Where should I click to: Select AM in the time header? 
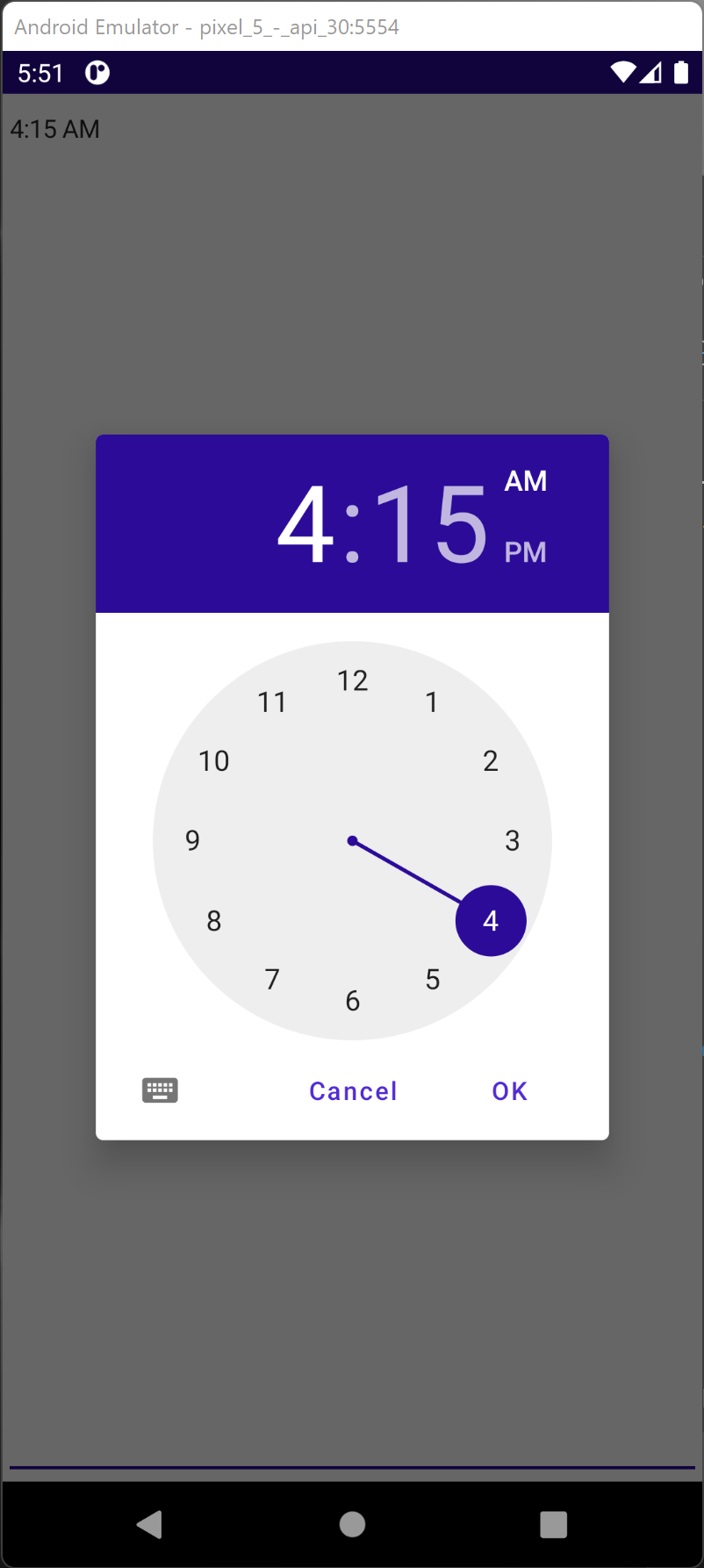click(526, 481)
